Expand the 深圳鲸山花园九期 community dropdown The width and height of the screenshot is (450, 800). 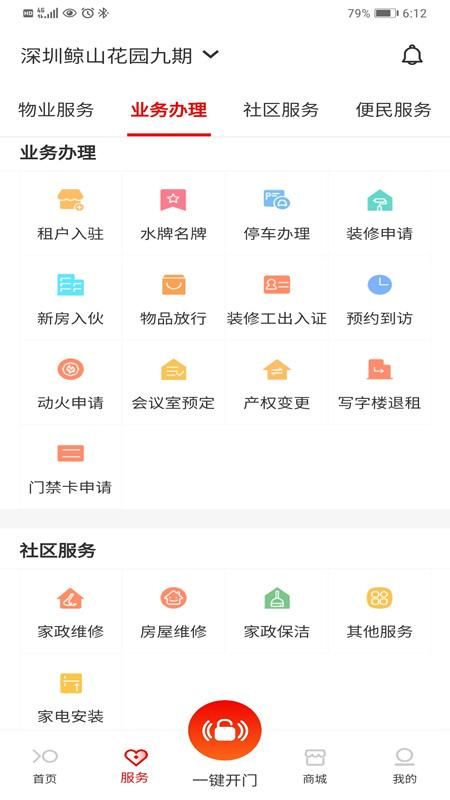tap(119, 55)
